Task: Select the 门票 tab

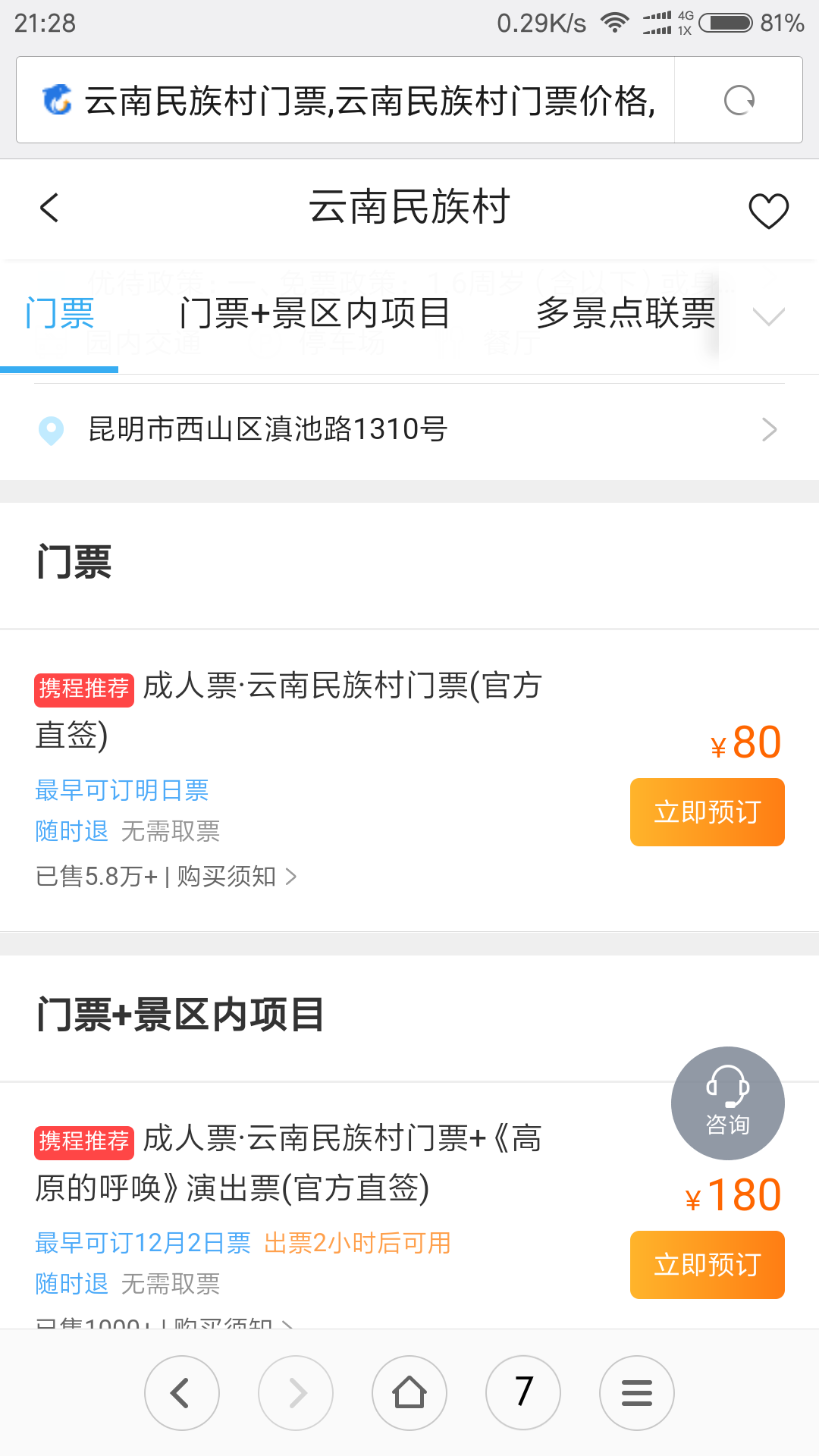Action: pyautogui.click(x=59, y=313)
